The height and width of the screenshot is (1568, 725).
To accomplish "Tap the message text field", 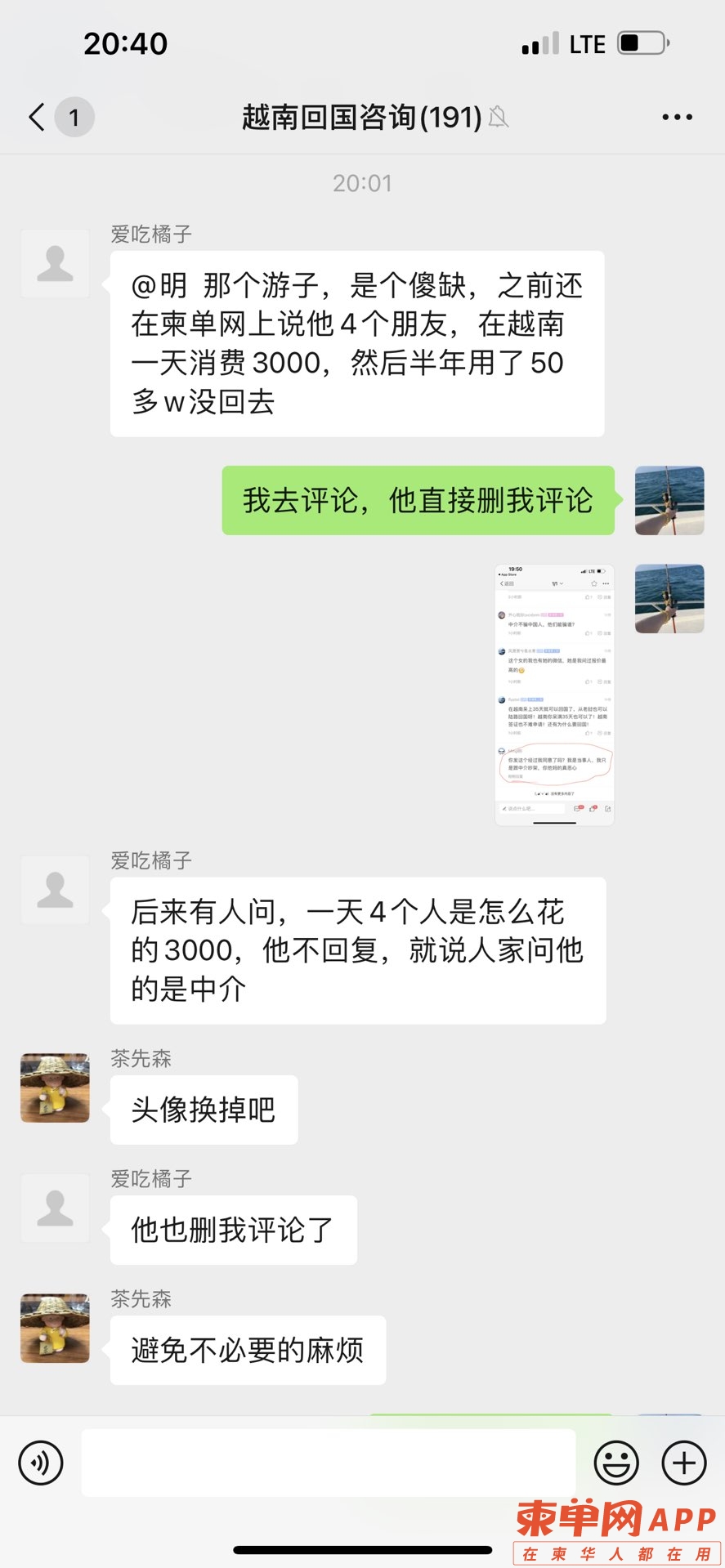I will coord(329,1462).
